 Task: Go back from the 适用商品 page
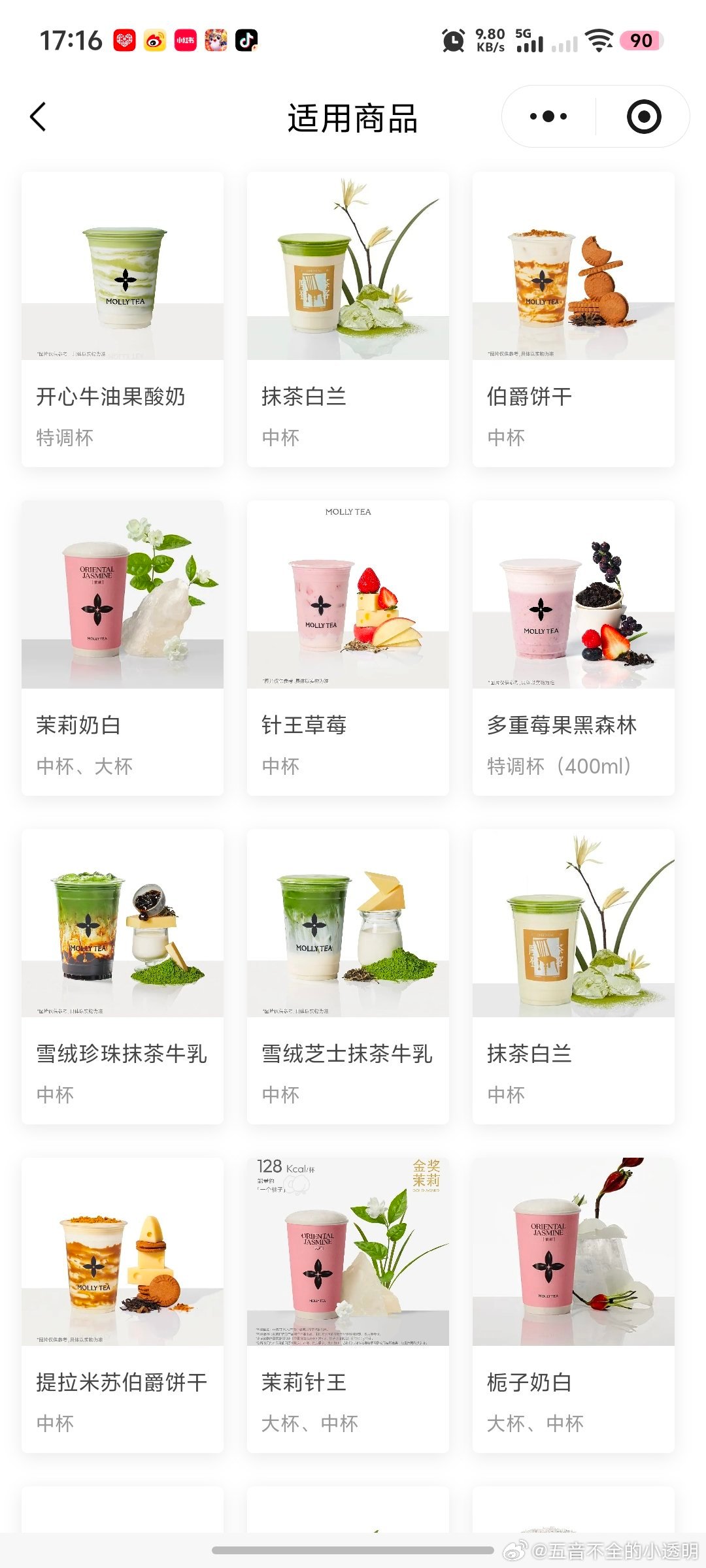tap(38, 117)
